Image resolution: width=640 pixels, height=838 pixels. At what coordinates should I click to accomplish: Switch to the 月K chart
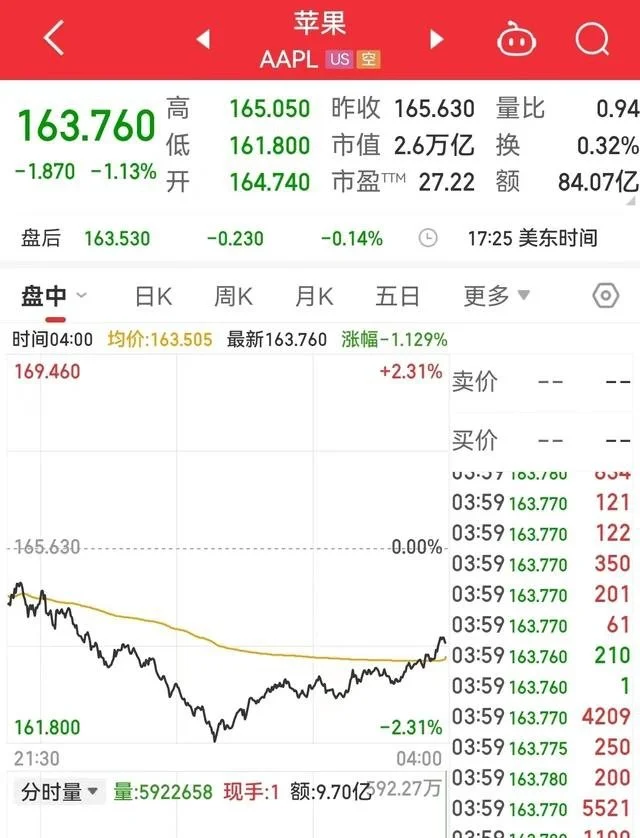[x=314, y=296]
